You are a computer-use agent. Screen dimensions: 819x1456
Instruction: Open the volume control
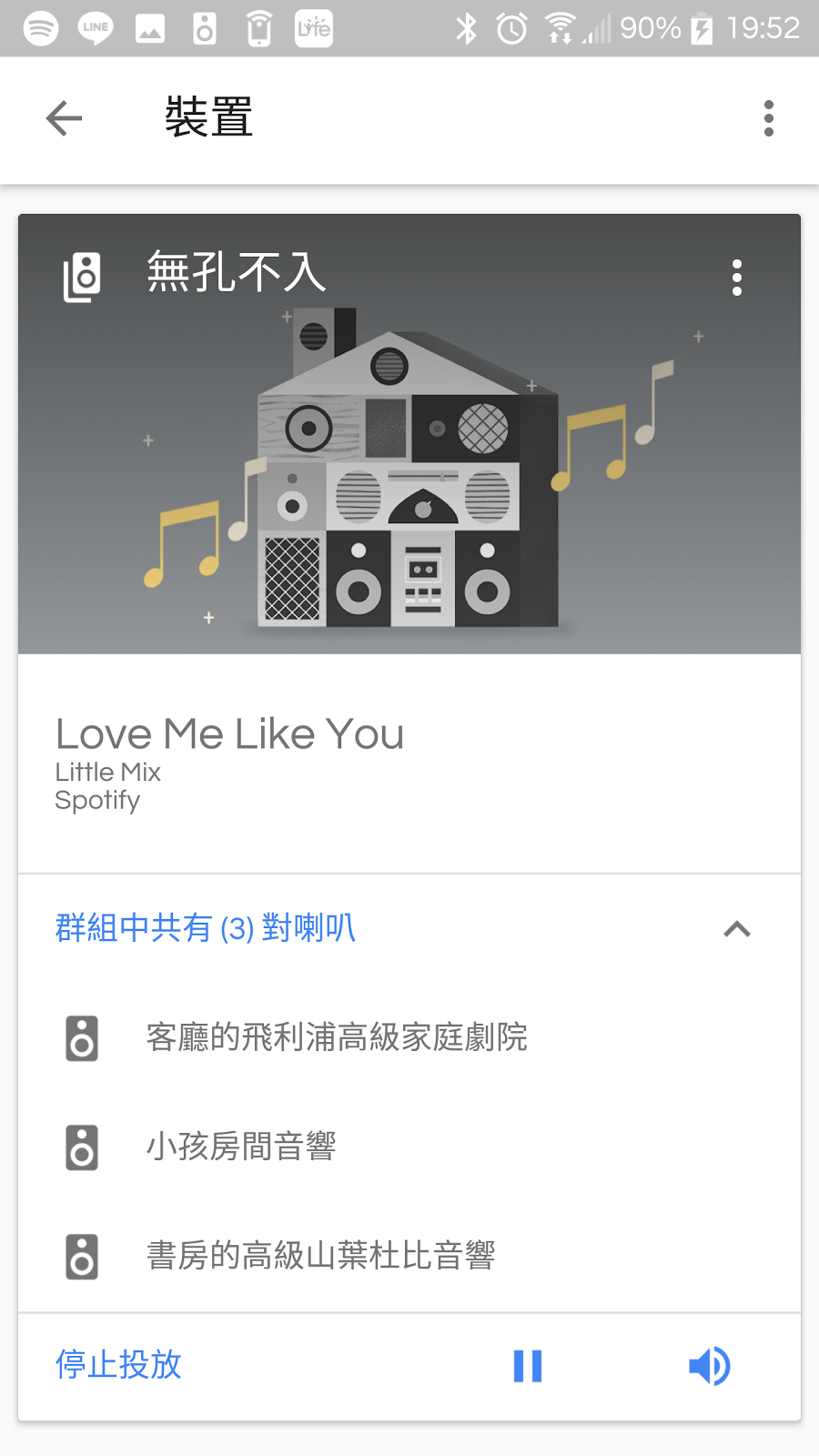(709, 1366)
